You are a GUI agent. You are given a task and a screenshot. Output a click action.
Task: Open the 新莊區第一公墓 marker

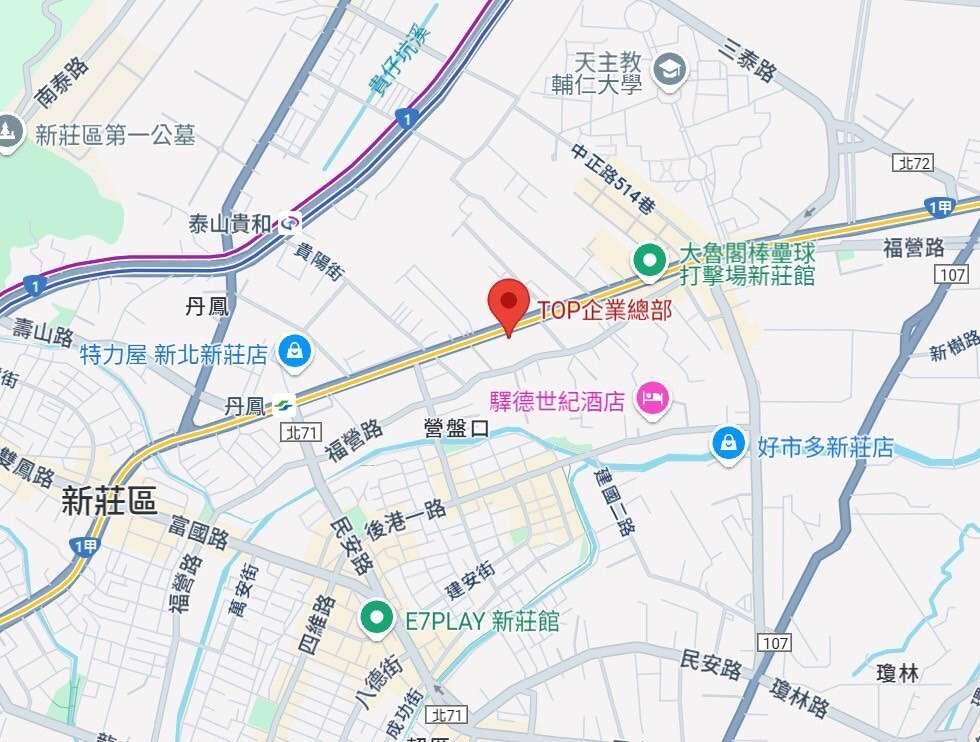click(x=10, y=131)
